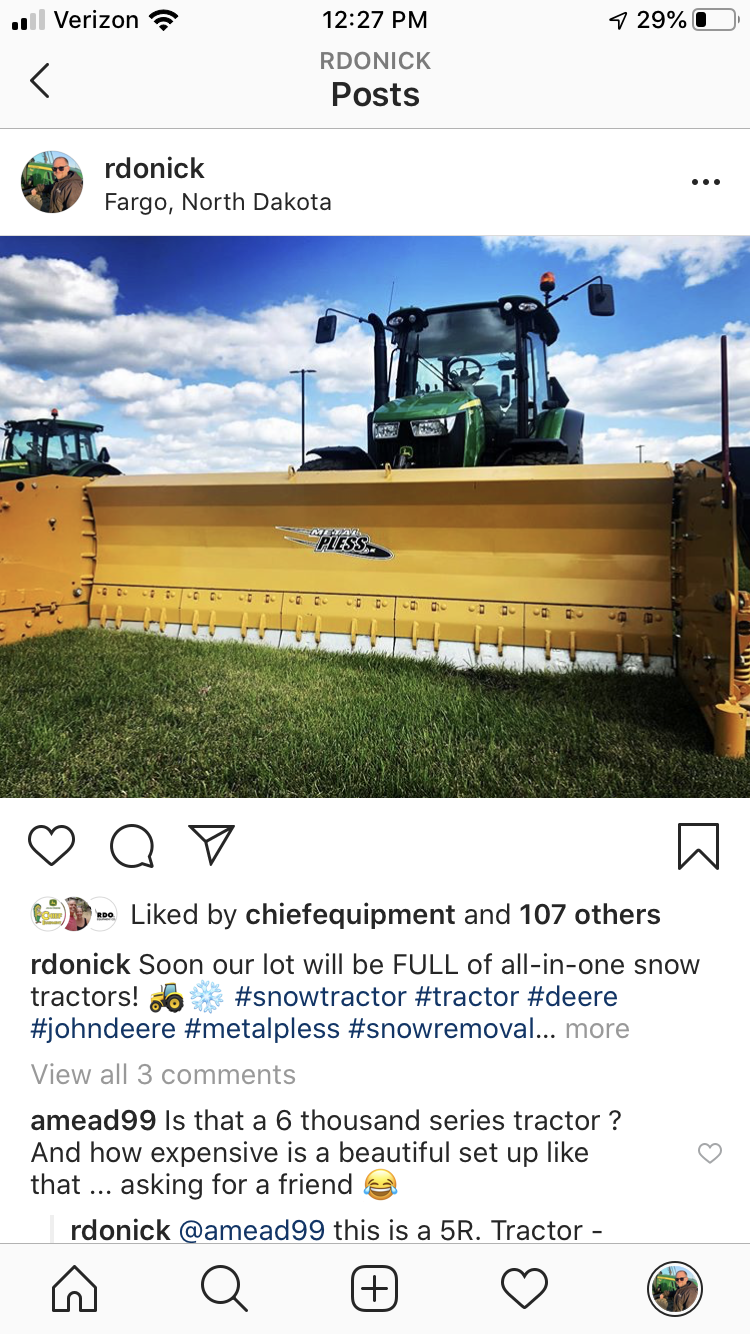Like rdonick's snow tractor post
Viewport: 750px width, 1334px height.
[51, 846]
